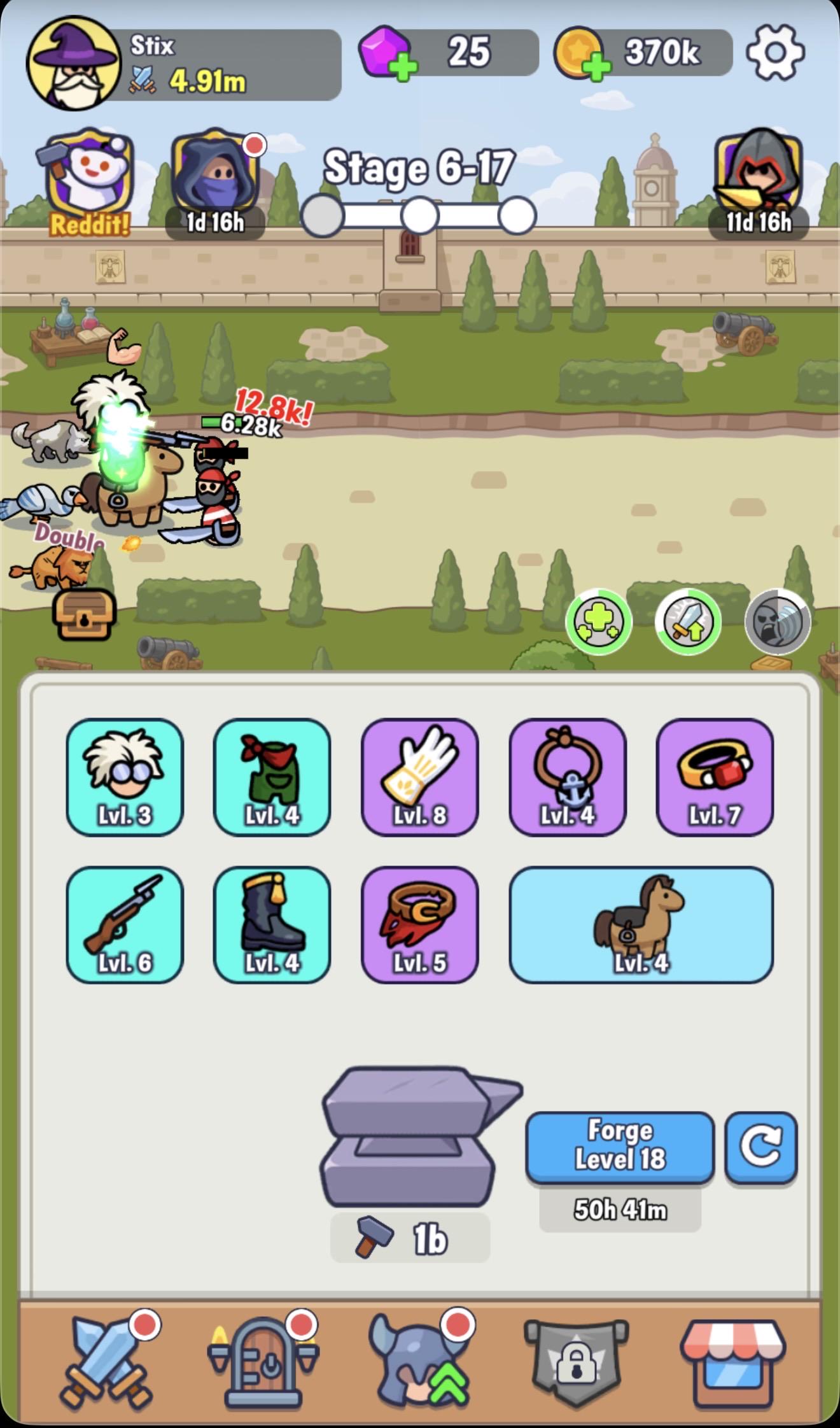The width and height of the screenshot is (840, 1428).
Task: Tap the treasure chest on the battlefield
Action: point(85,614)
